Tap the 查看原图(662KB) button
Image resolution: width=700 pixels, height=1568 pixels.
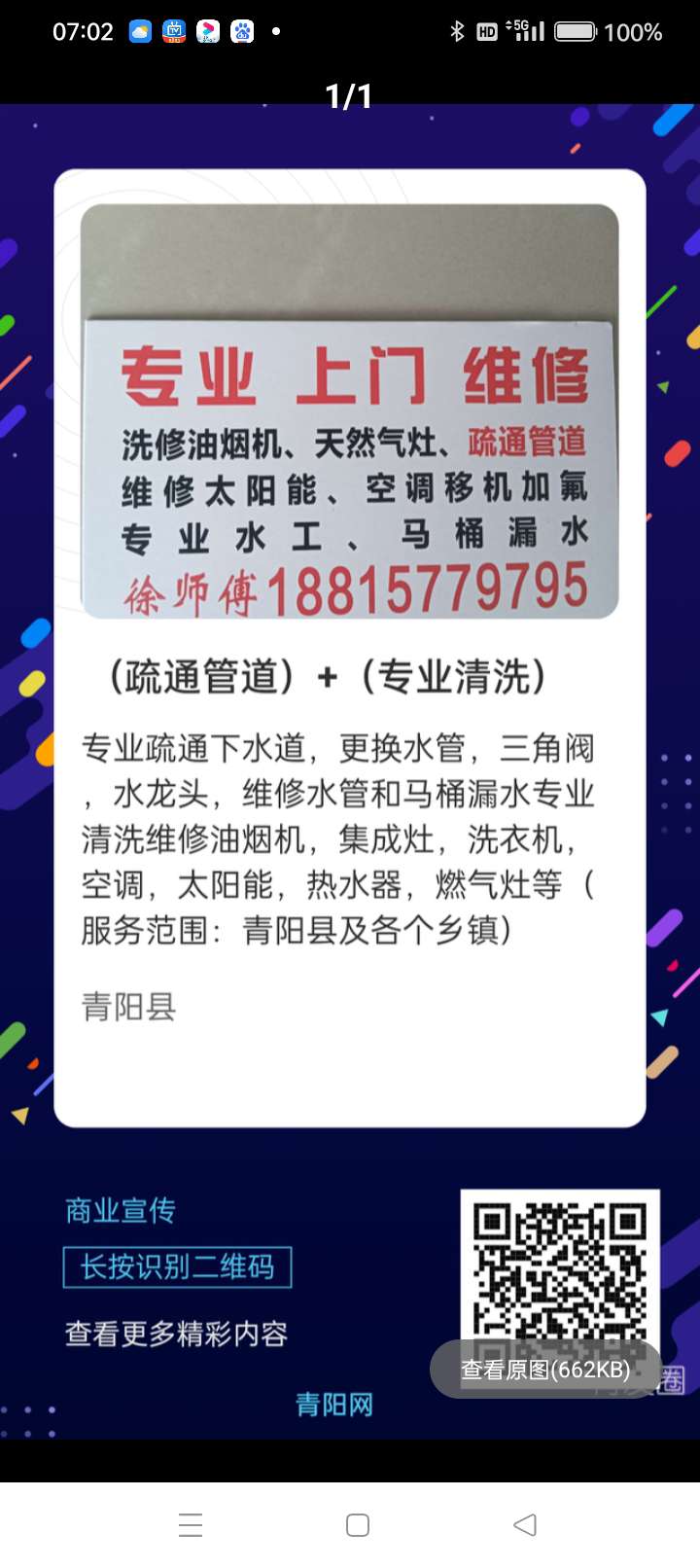coord(545,1370)
